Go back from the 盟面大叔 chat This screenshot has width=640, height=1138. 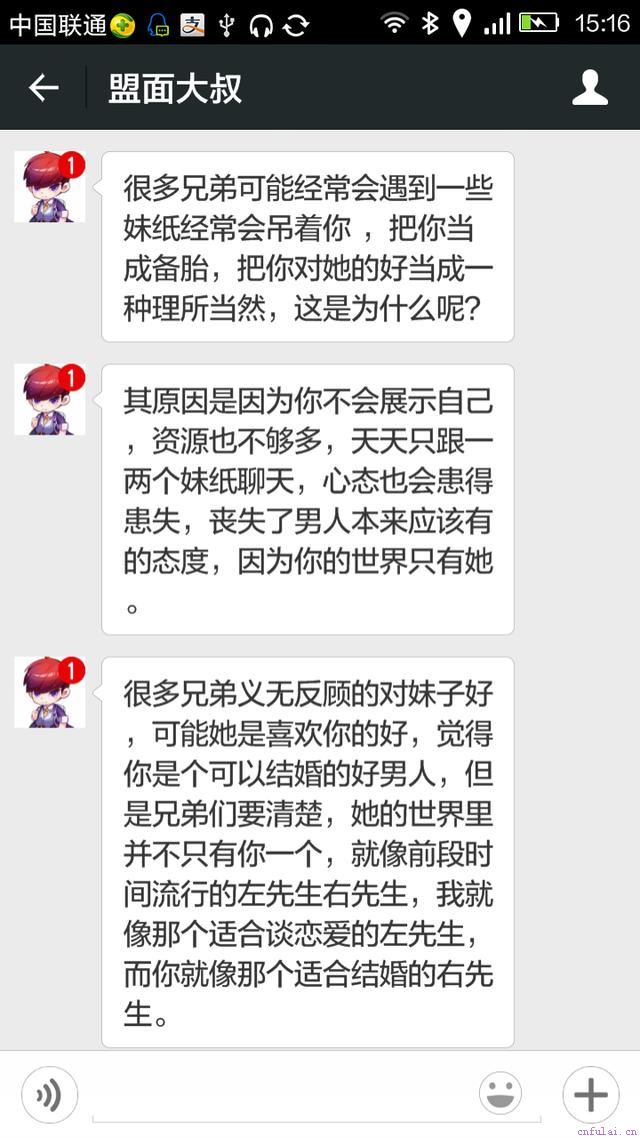tap(43, 88)
